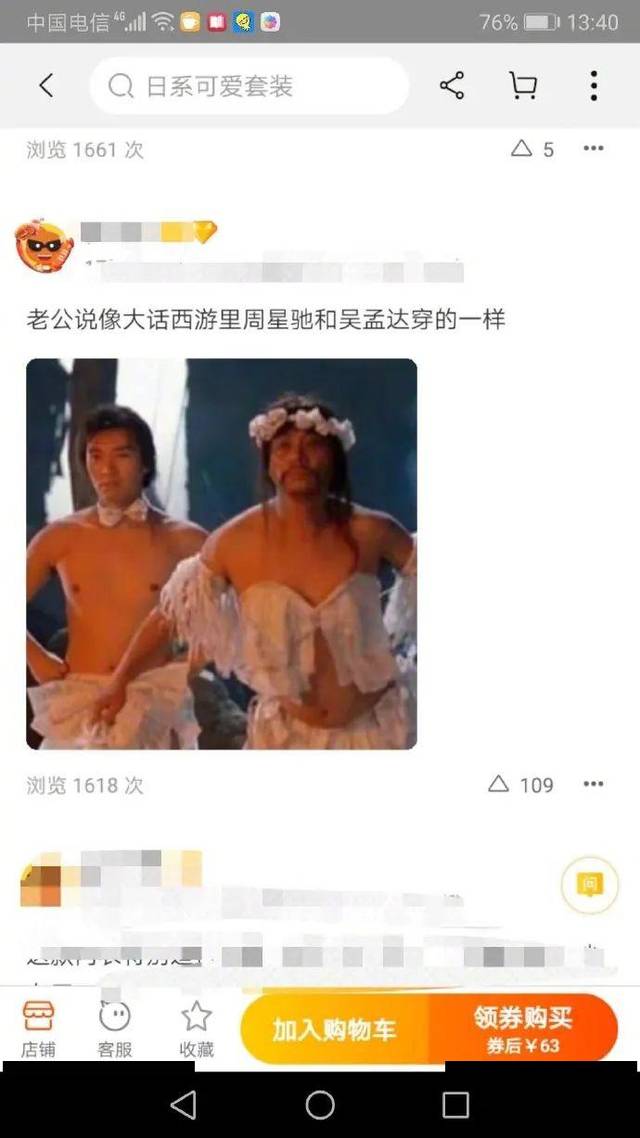Image resolution: width=640 pixels, height=1138 pixels.
Task: Tap the 日系可爱套装 search box
Action: [248, 86]
